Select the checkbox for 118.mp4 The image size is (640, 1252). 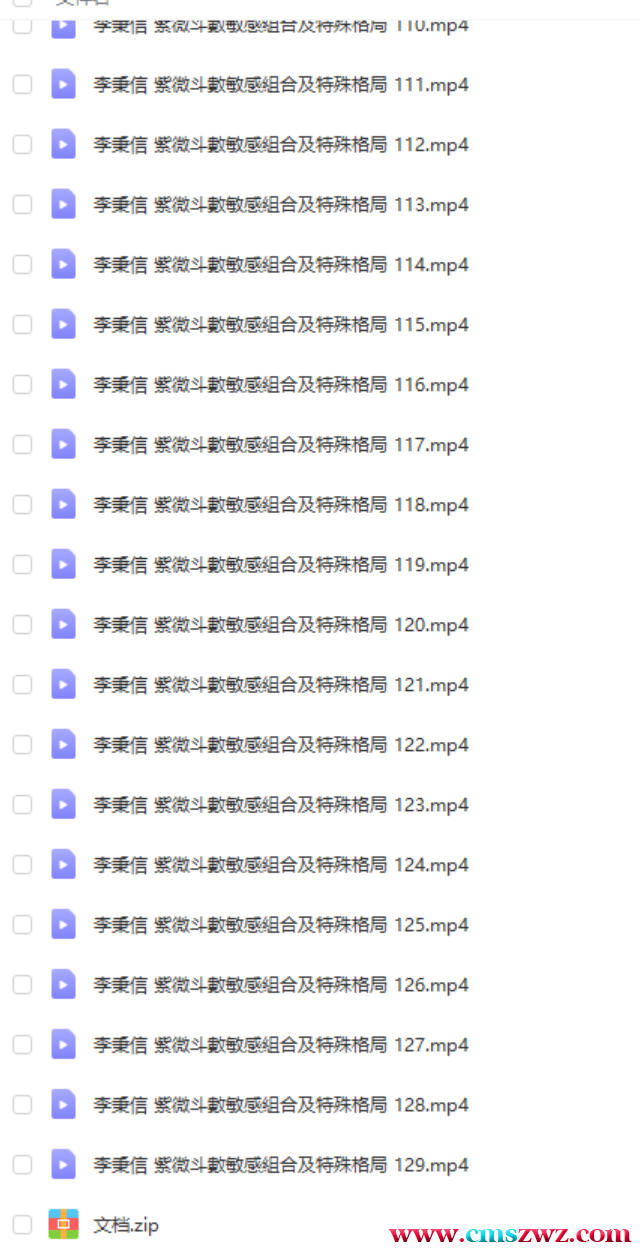[x=22, y=505]
